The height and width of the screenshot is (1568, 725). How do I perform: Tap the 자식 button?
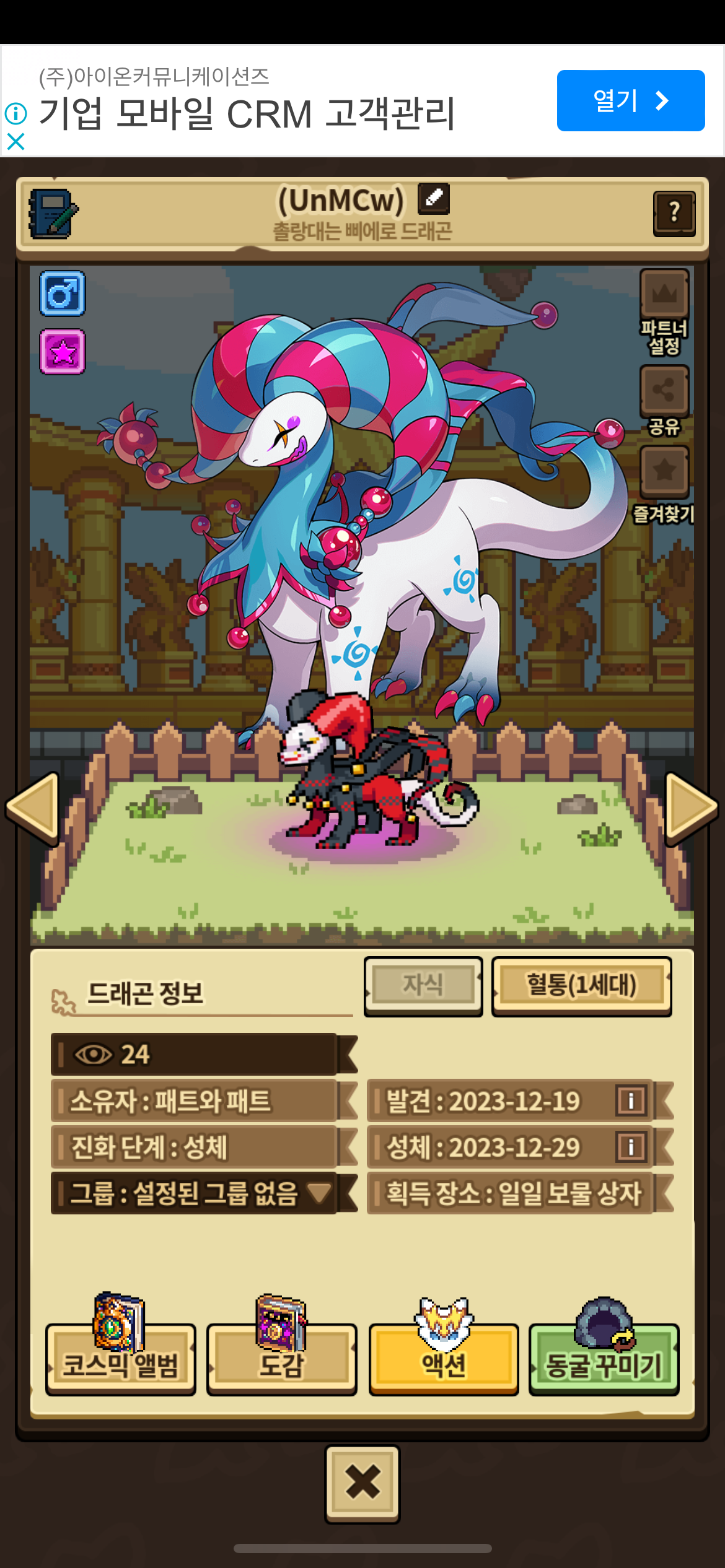[423, 987]
